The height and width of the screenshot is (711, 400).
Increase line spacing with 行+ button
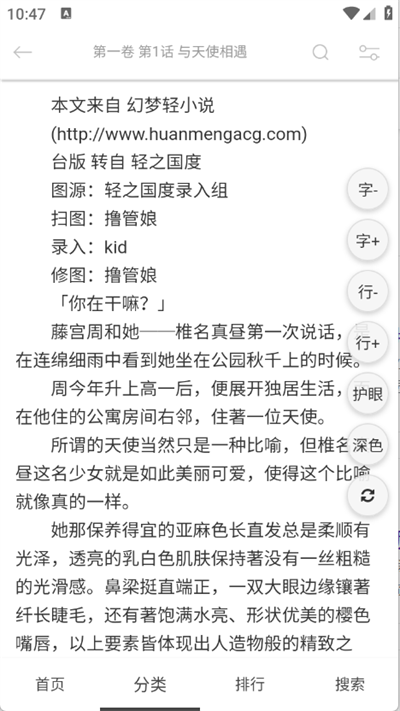(367, 343)
